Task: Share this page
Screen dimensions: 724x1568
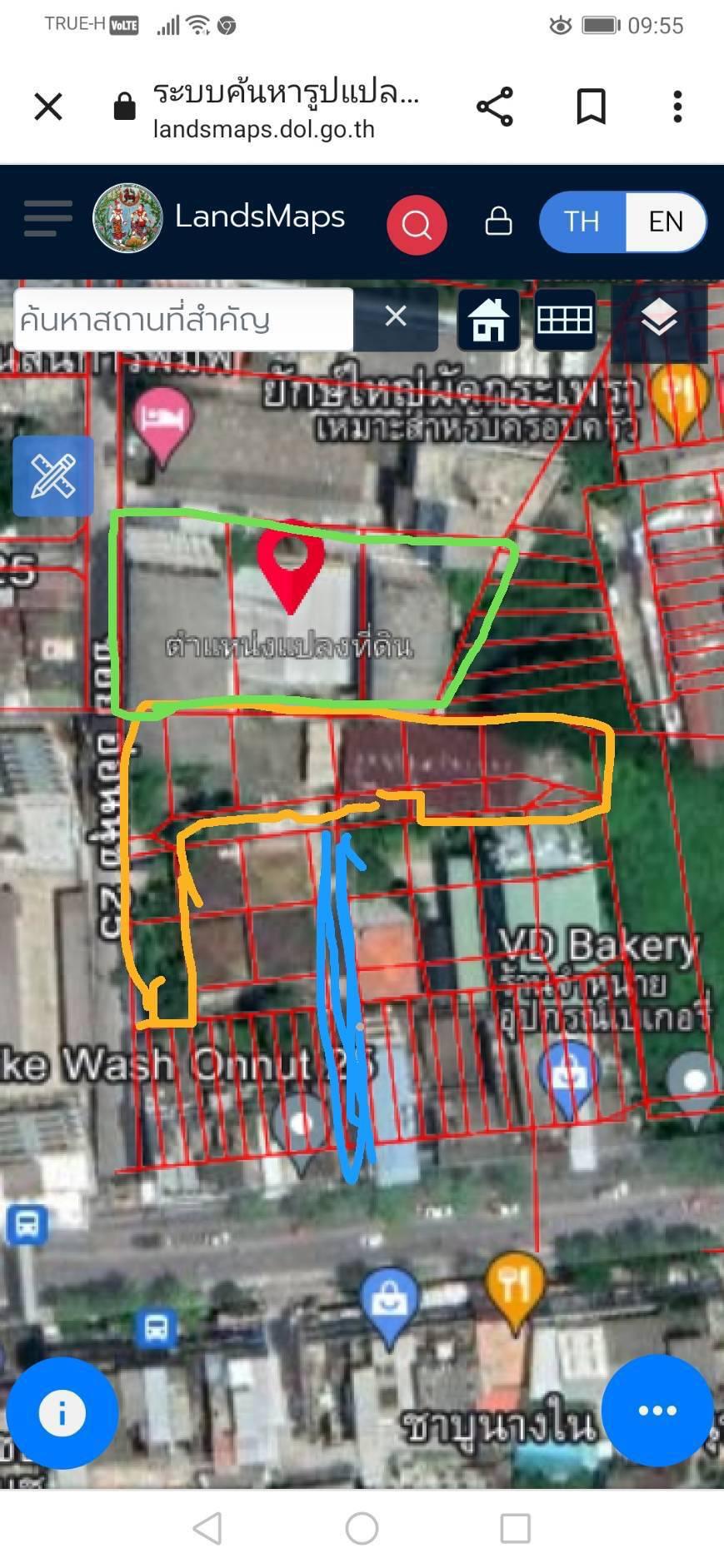Action: pos(495,107)
